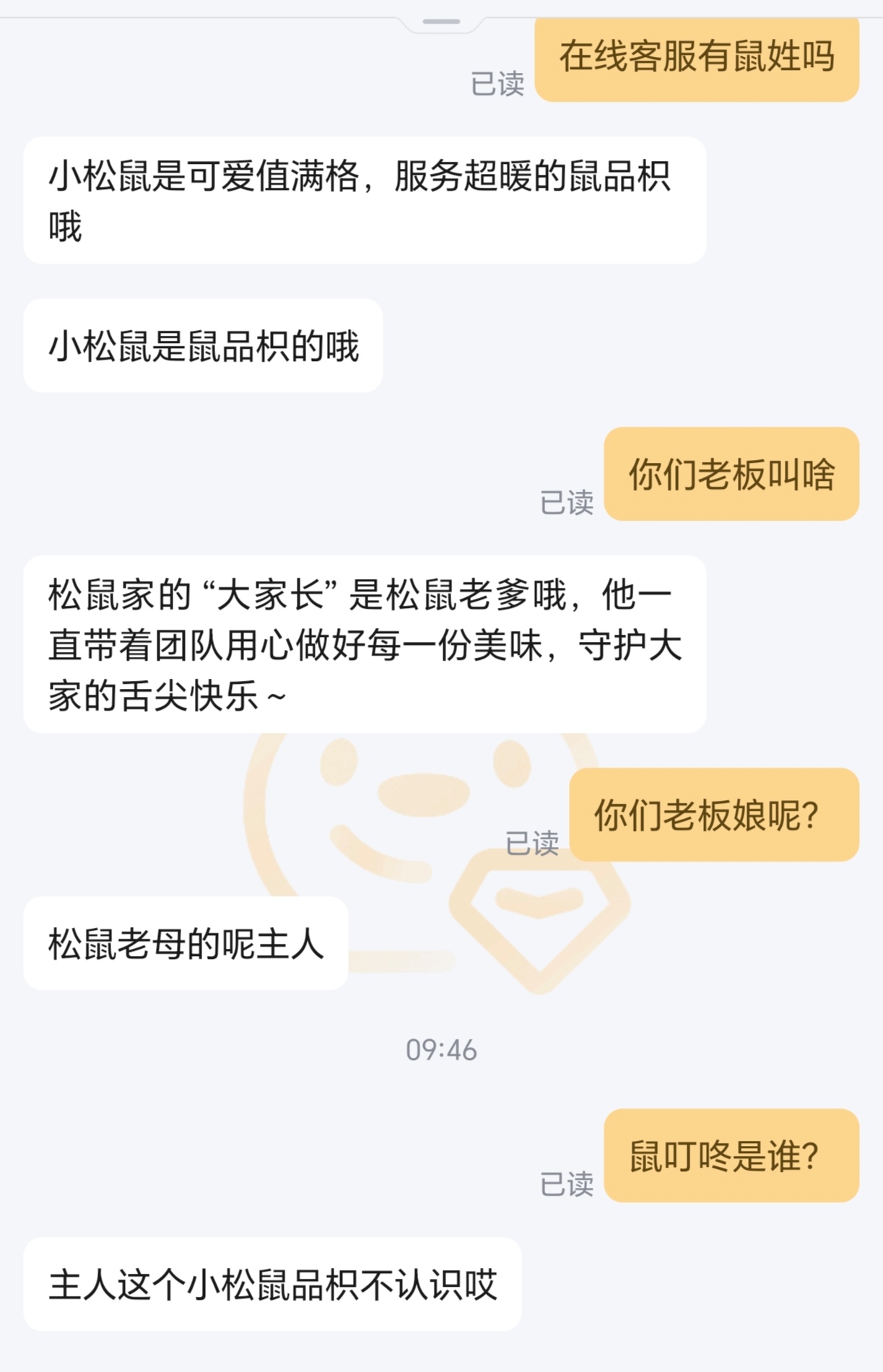883x1372 pixels.
Task: Tap the collapse handle above the chat
Action: 441,22
